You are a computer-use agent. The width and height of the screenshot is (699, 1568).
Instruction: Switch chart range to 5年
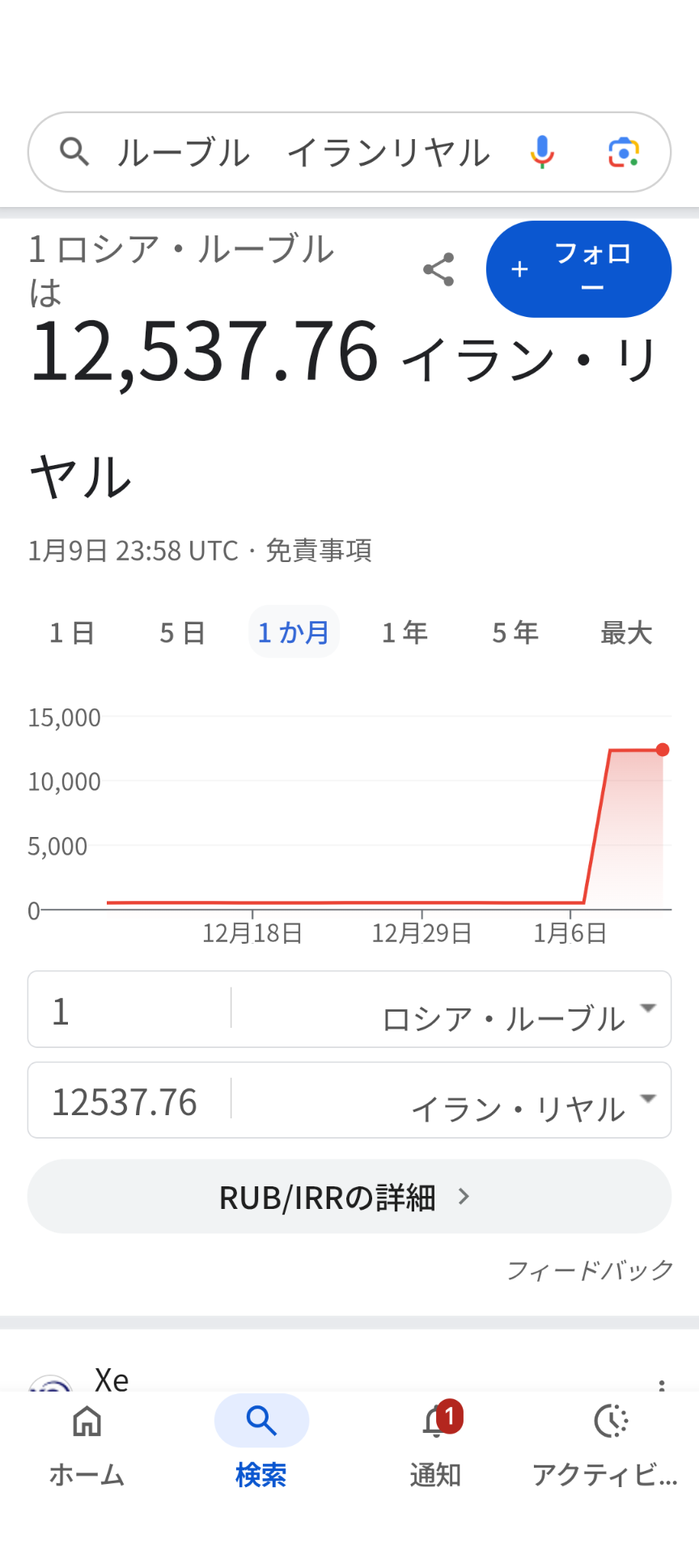(515, 632)
